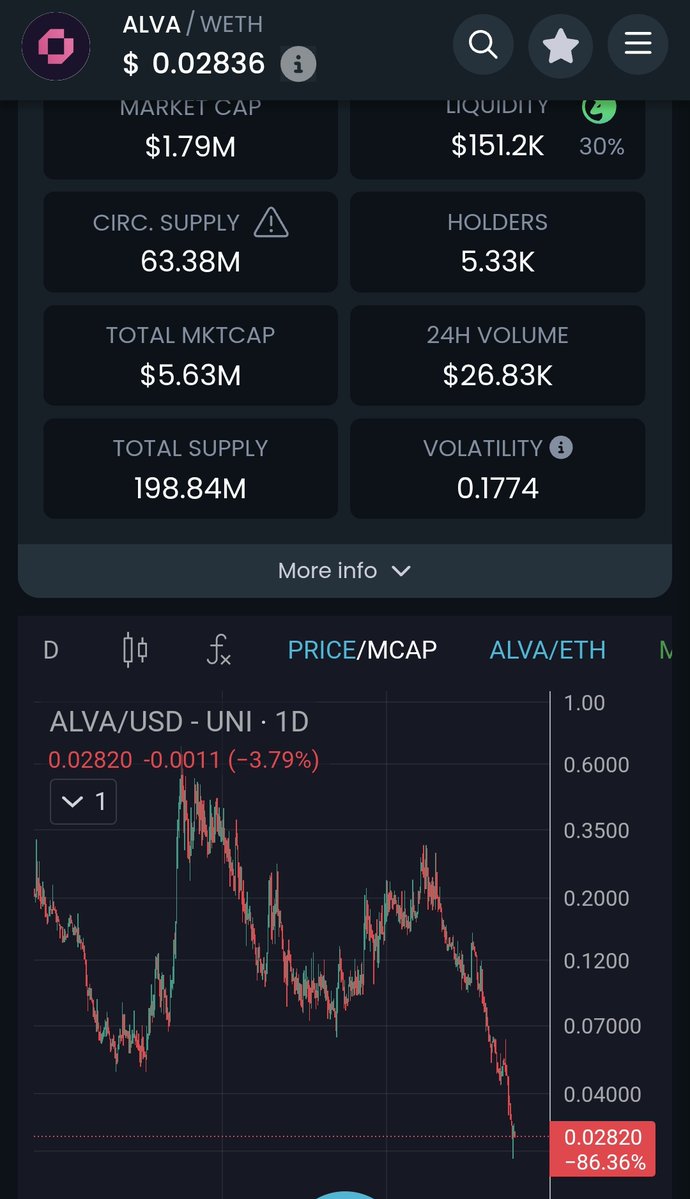This screenshot has width=690, height=1199.
Task: Add ALVA to favorites with the star
Action: (x=561, y=45)
